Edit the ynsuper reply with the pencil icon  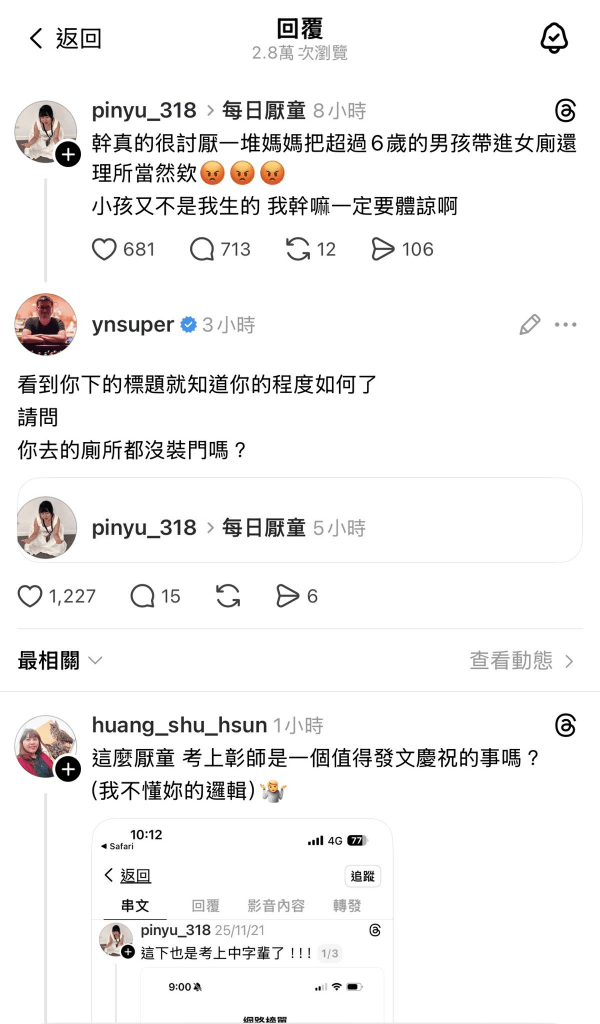point(530,325)
